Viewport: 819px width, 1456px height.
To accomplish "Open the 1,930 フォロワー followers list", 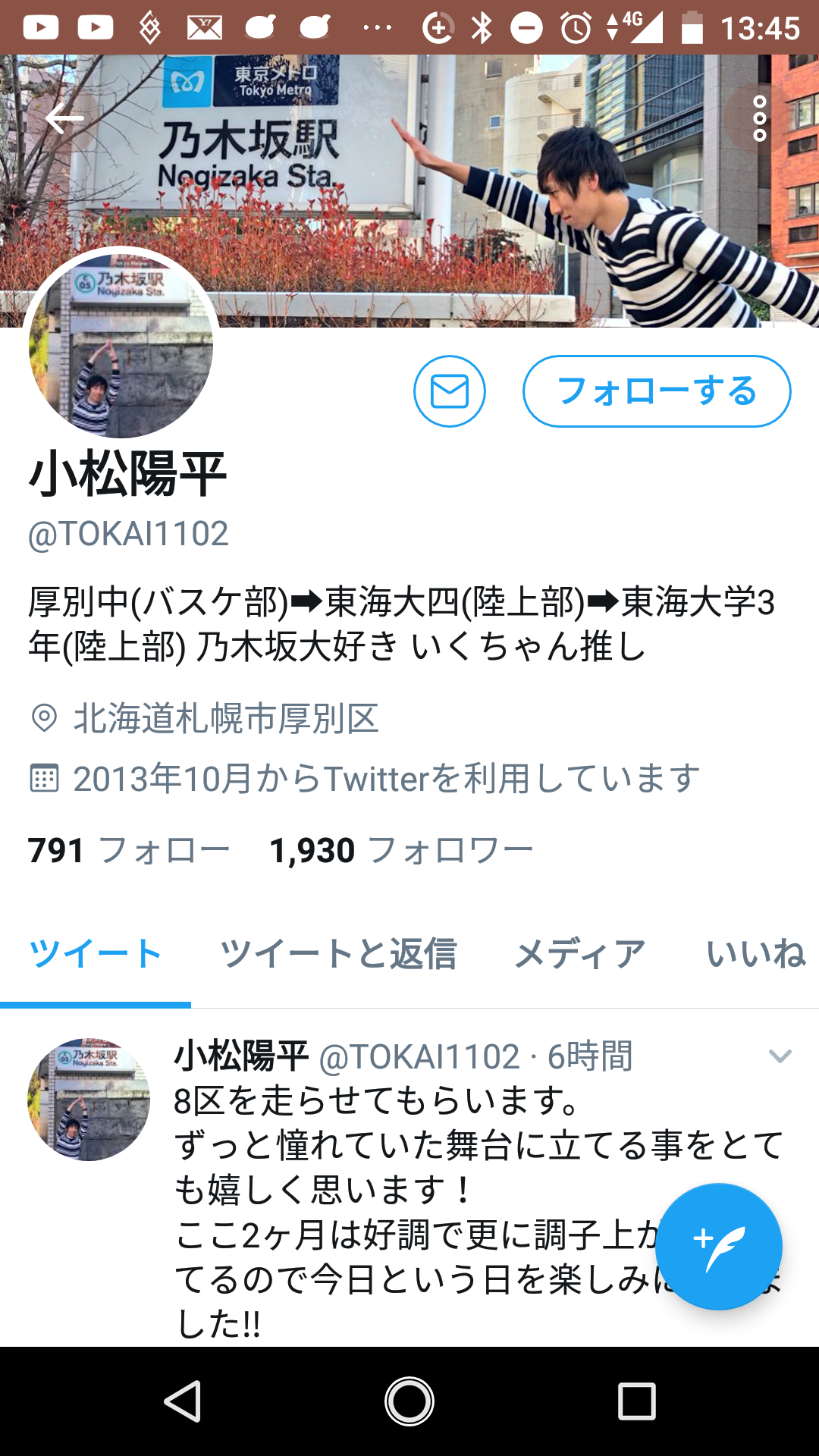I will pos(402,850).
